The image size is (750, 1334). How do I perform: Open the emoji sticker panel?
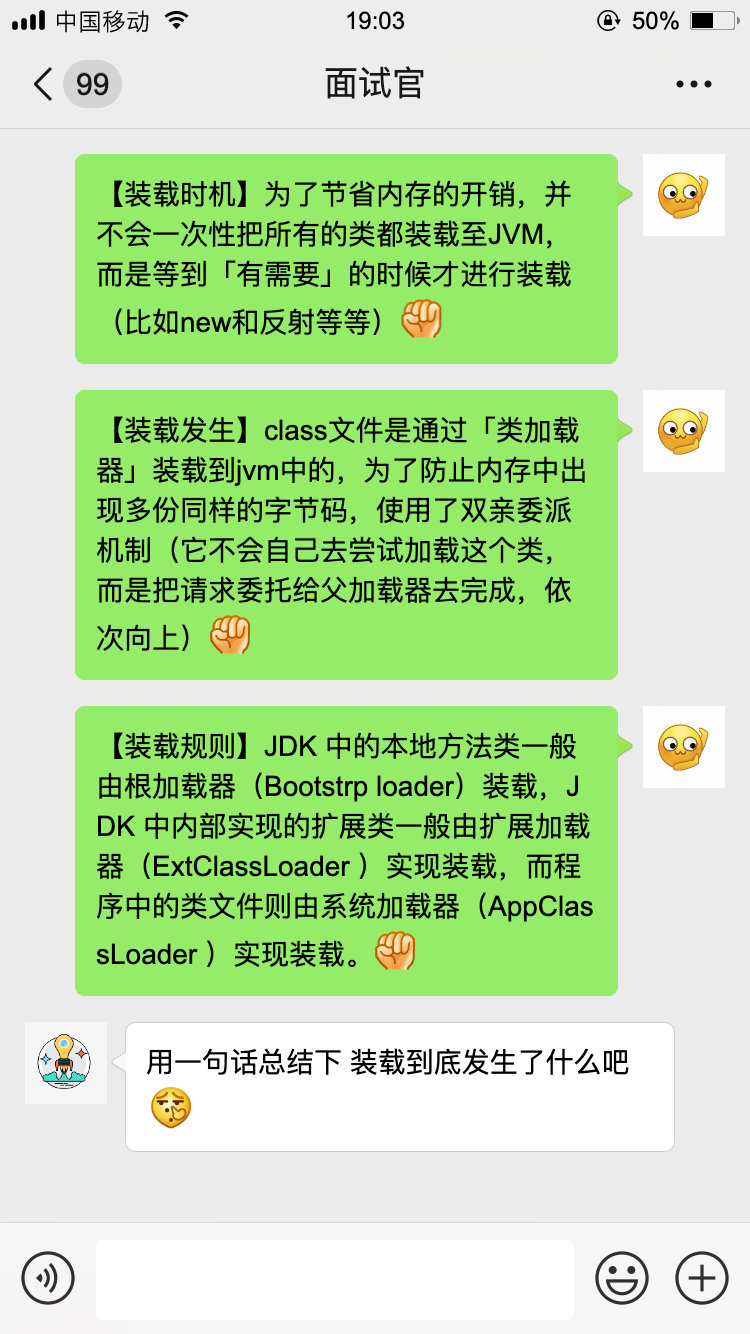click(x=621, y=1278)
